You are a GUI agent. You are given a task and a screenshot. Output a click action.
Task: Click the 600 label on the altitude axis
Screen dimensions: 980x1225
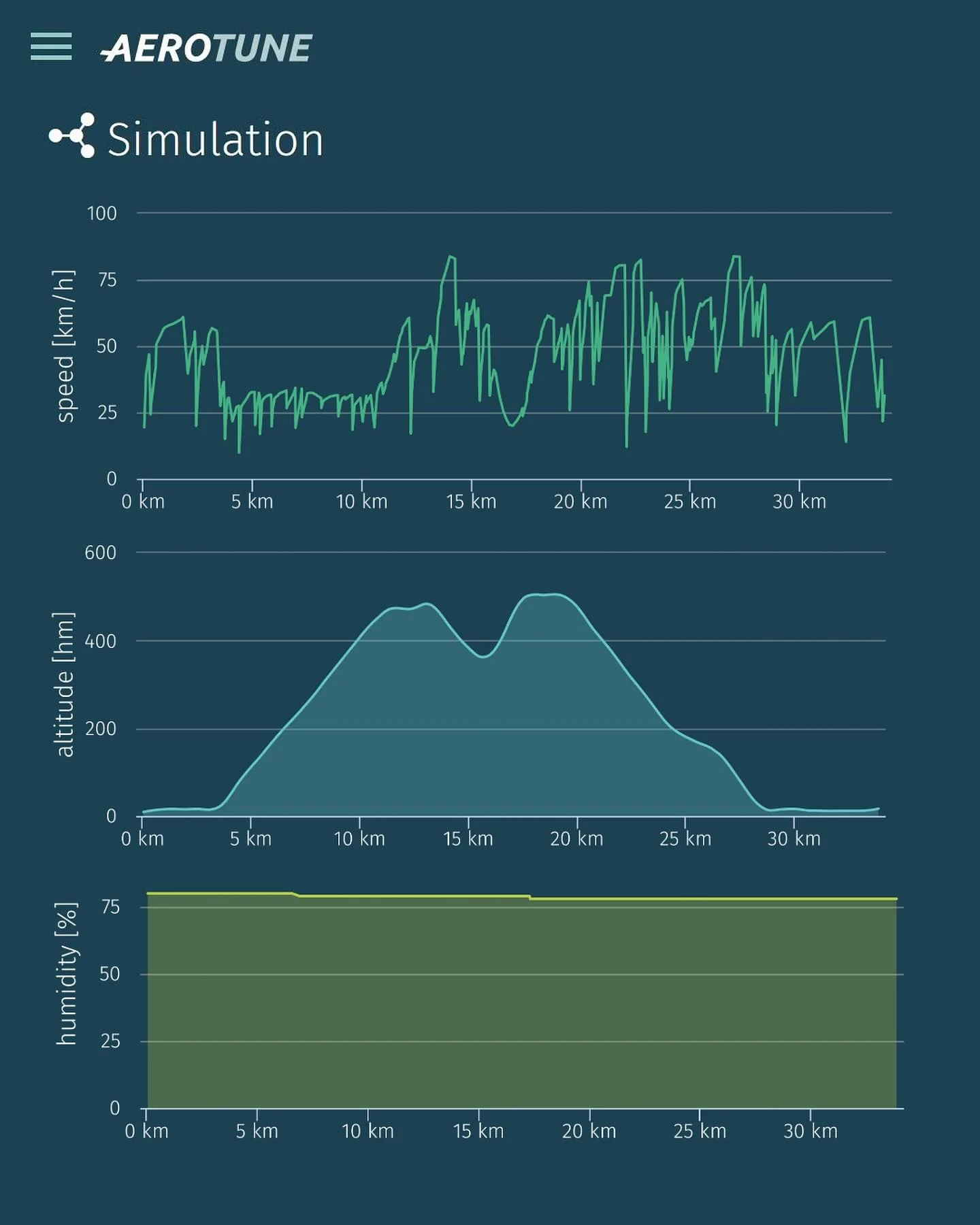pos(102,553)
